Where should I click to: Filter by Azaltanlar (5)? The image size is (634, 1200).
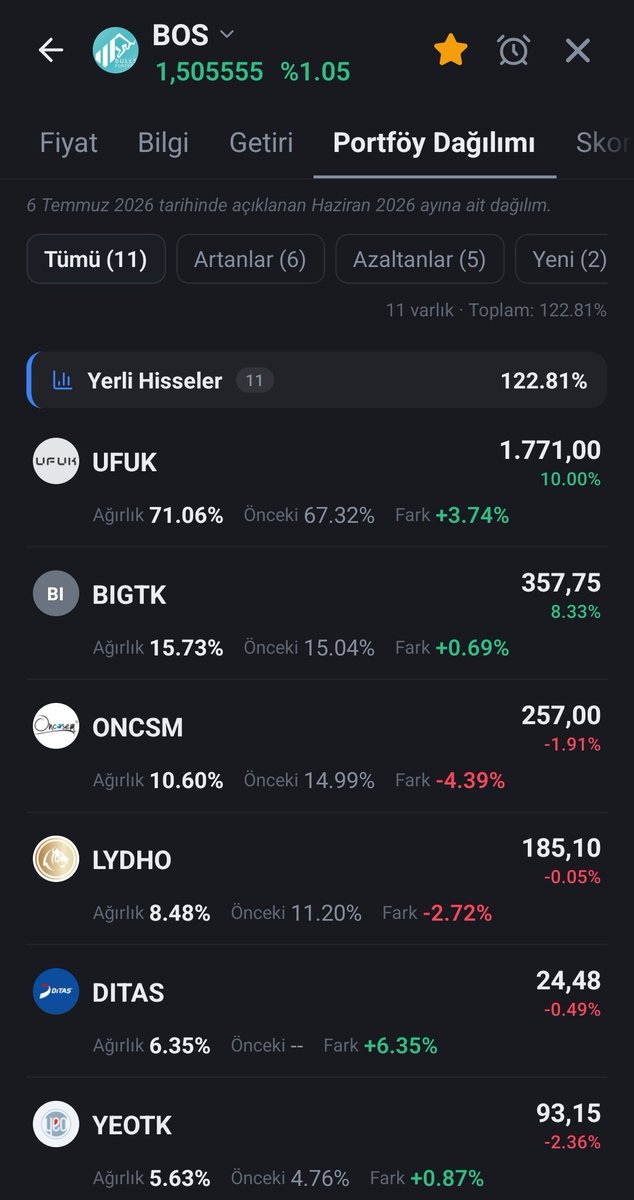point(419,260)
